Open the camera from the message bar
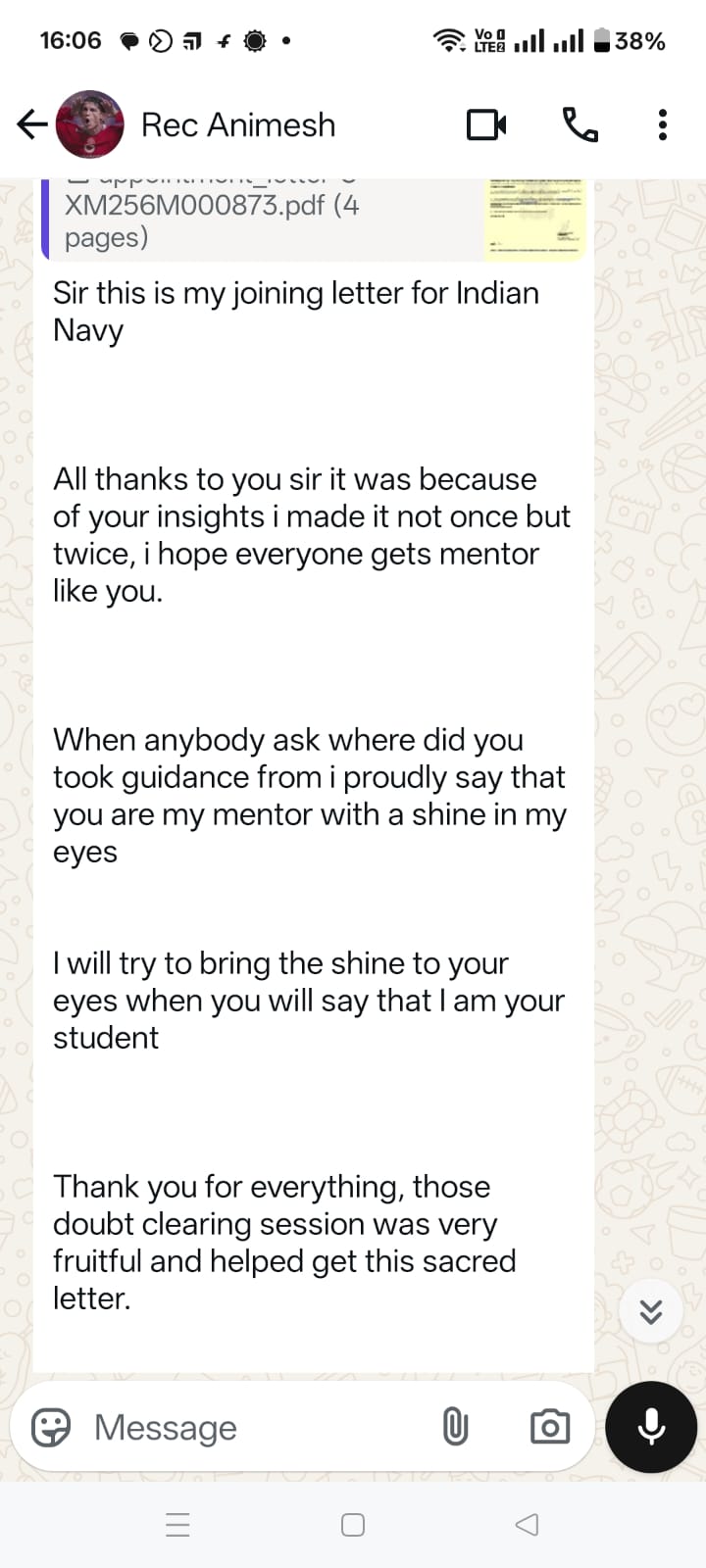This screenshot has width=706, height=1568. pos(549,1427)
